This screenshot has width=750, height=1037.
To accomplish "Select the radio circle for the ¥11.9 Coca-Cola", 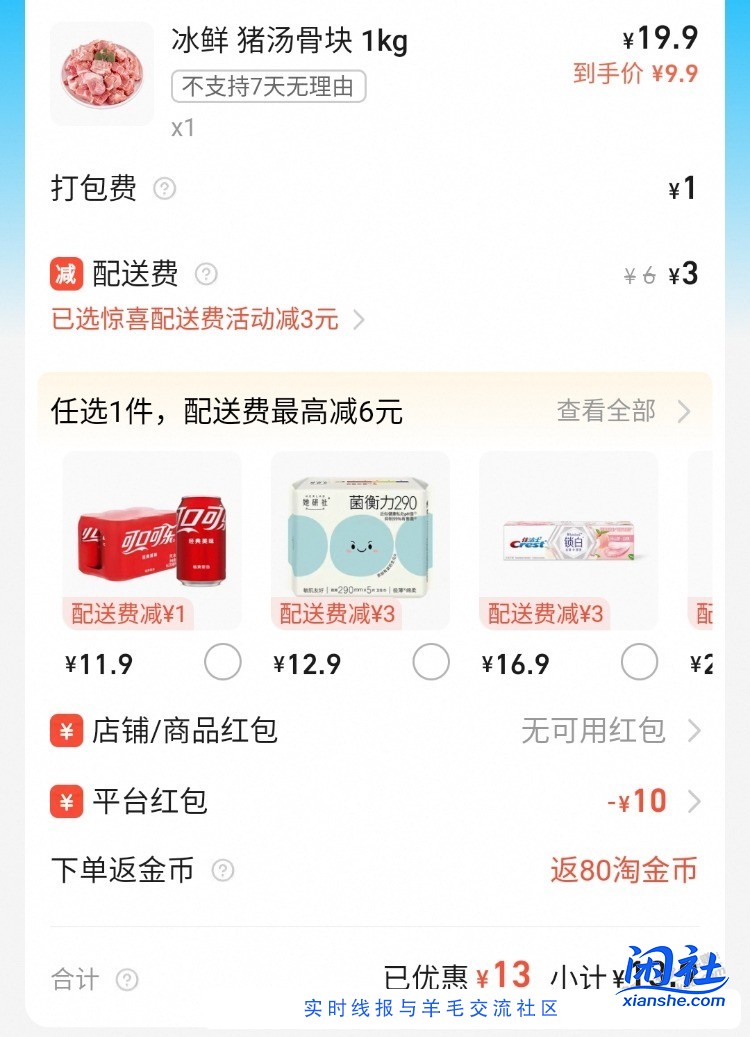I will [x=223, y=662].
